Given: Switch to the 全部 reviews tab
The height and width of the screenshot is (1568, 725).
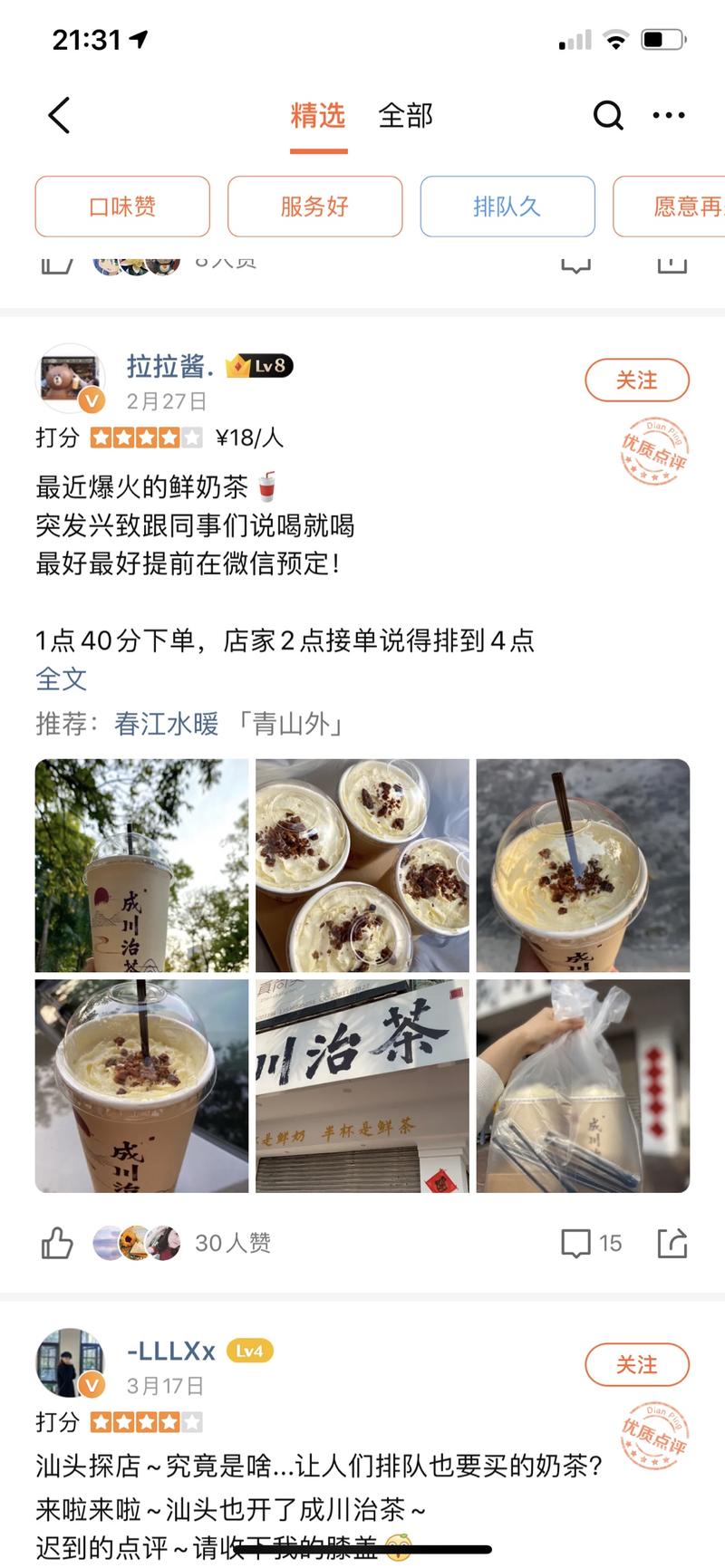Looking at the screenshot, I should pyautogui.click(x=407, y=116).
